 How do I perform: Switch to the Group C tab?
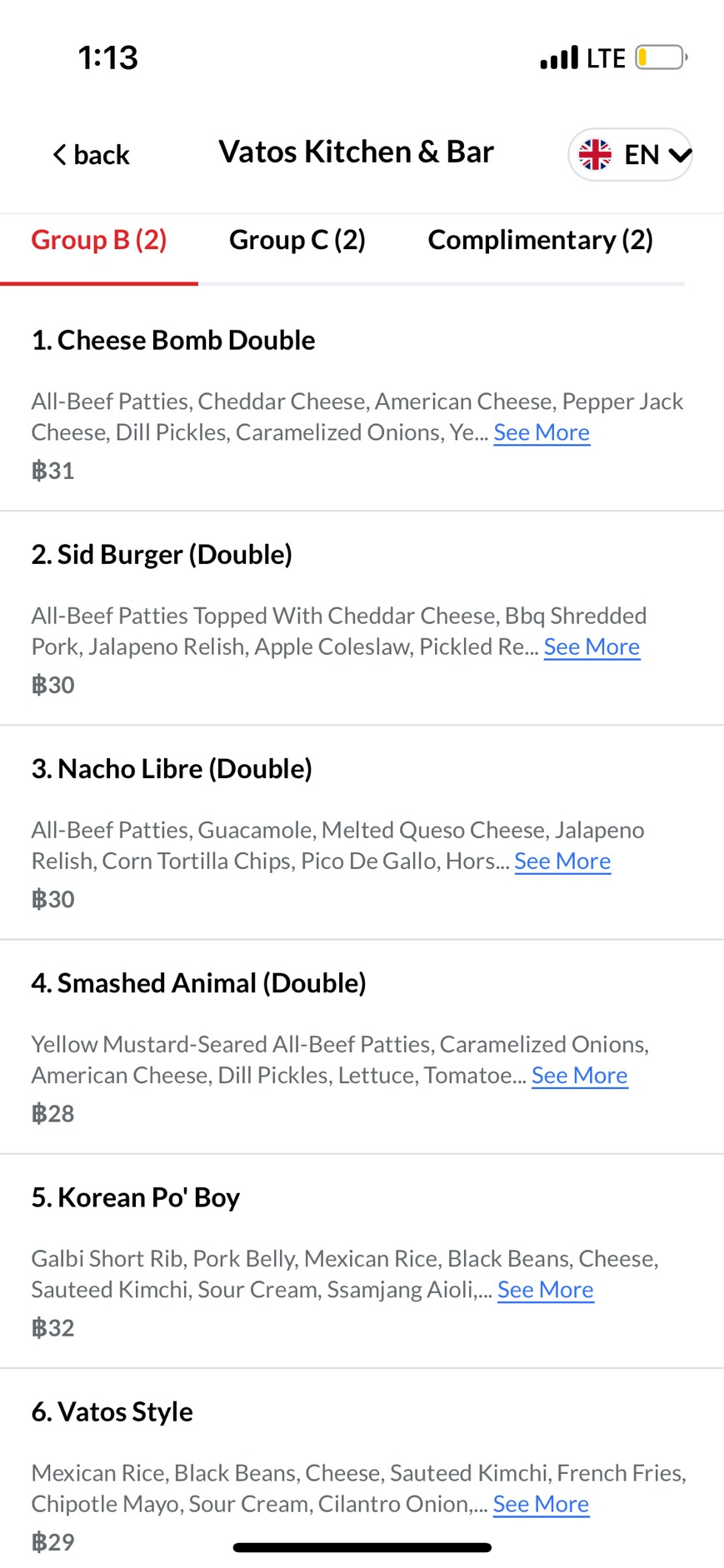(x=297, y=241)
